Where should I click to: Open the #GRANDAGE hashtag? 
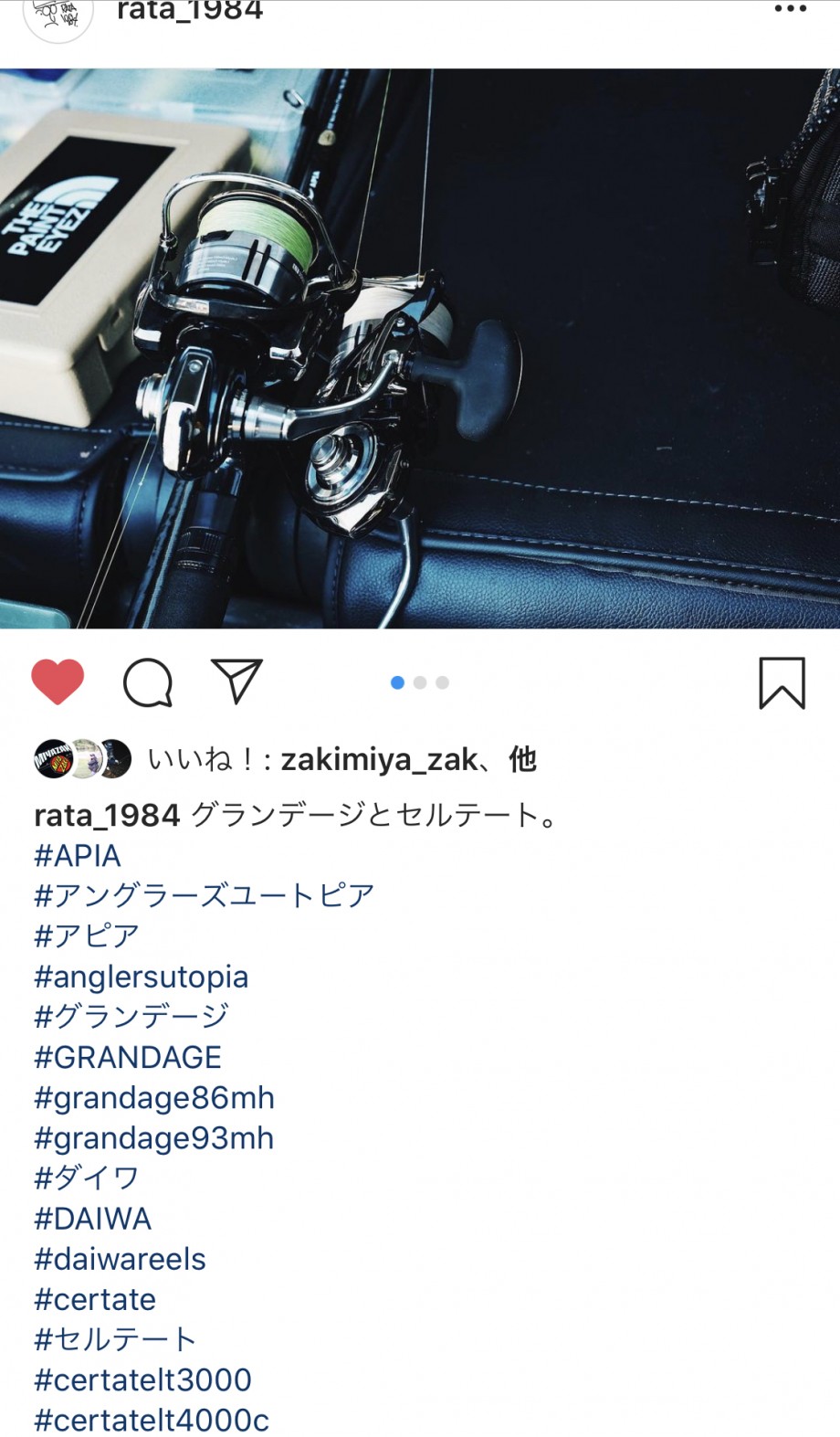click(128, 1057)
